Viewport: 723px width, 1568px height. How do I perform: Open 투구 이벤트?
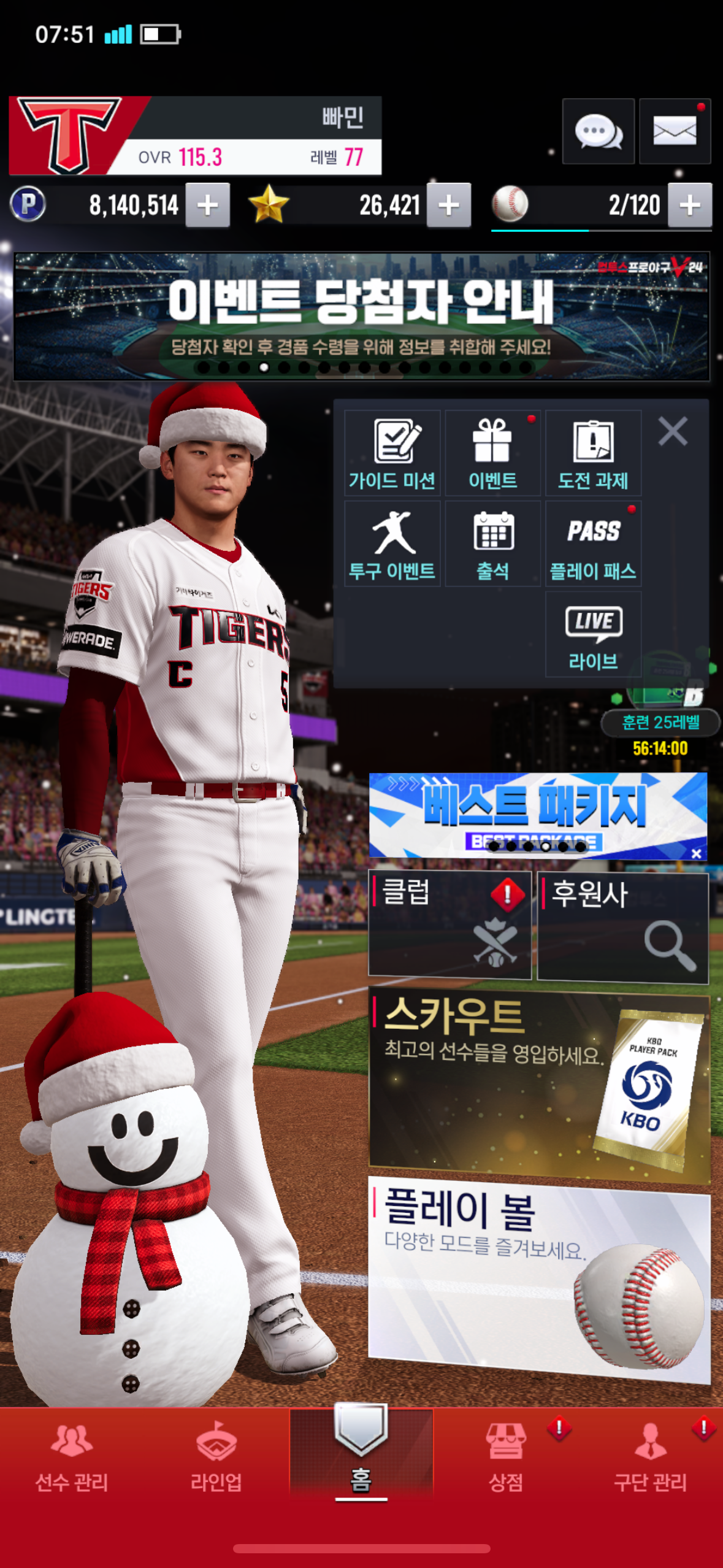click(392, 544)
